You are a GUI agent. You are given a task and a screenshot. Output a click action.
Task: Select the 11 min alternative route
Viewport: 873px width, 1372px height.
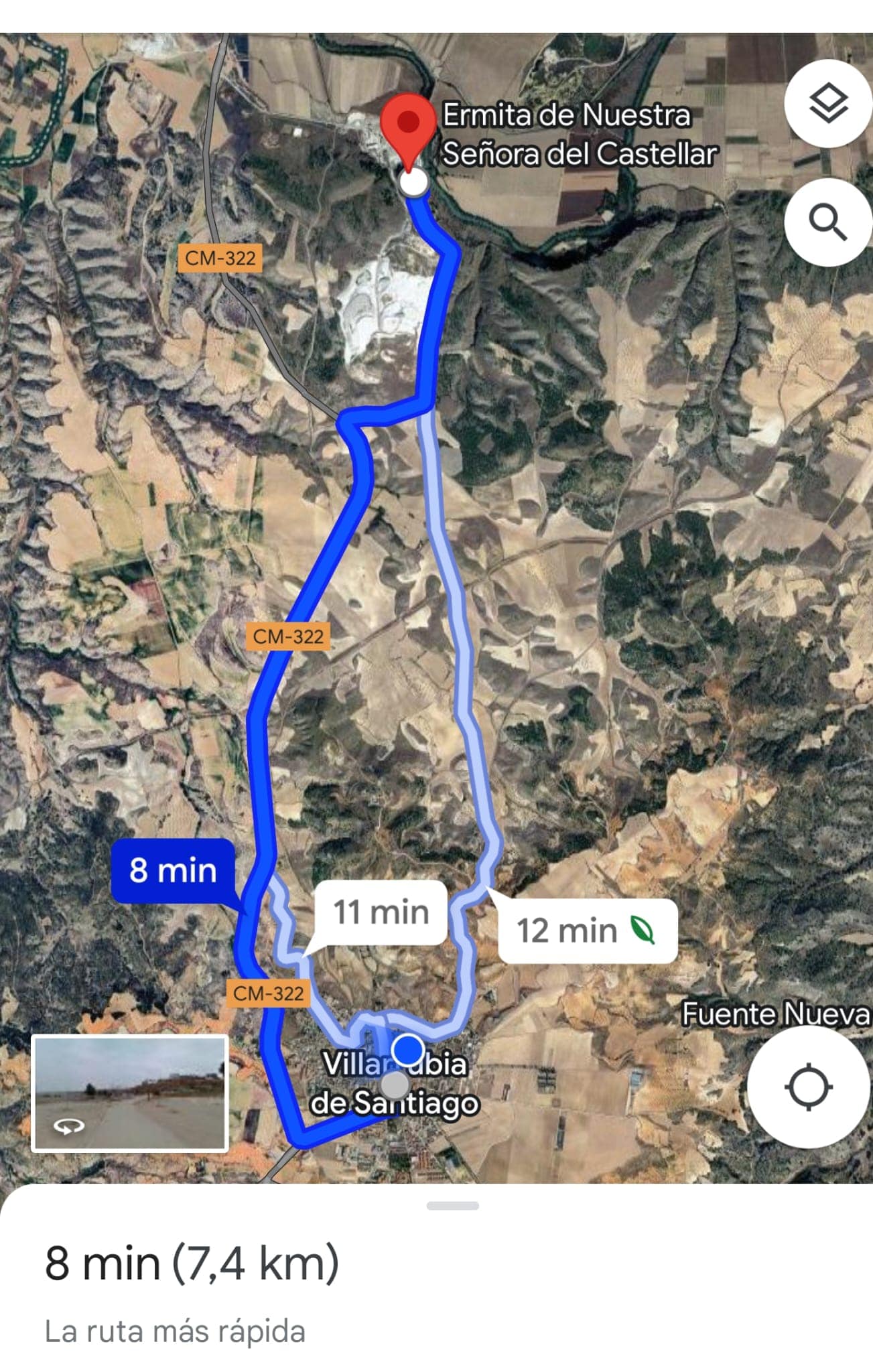click(x=381, y=912)
